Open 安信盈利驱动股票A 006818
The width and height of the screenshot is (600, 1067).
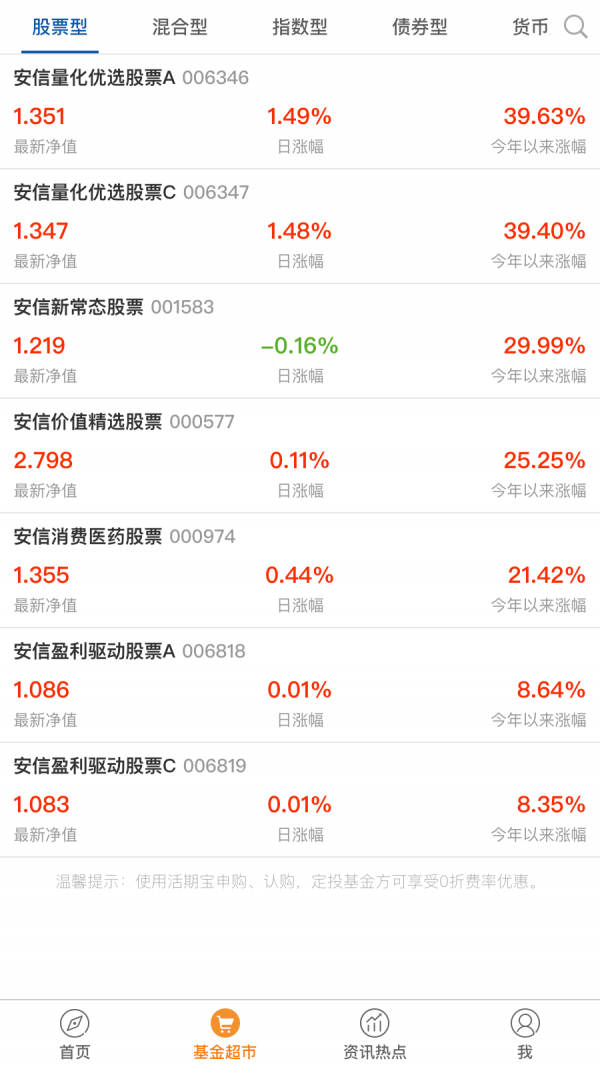click(300, 685)
